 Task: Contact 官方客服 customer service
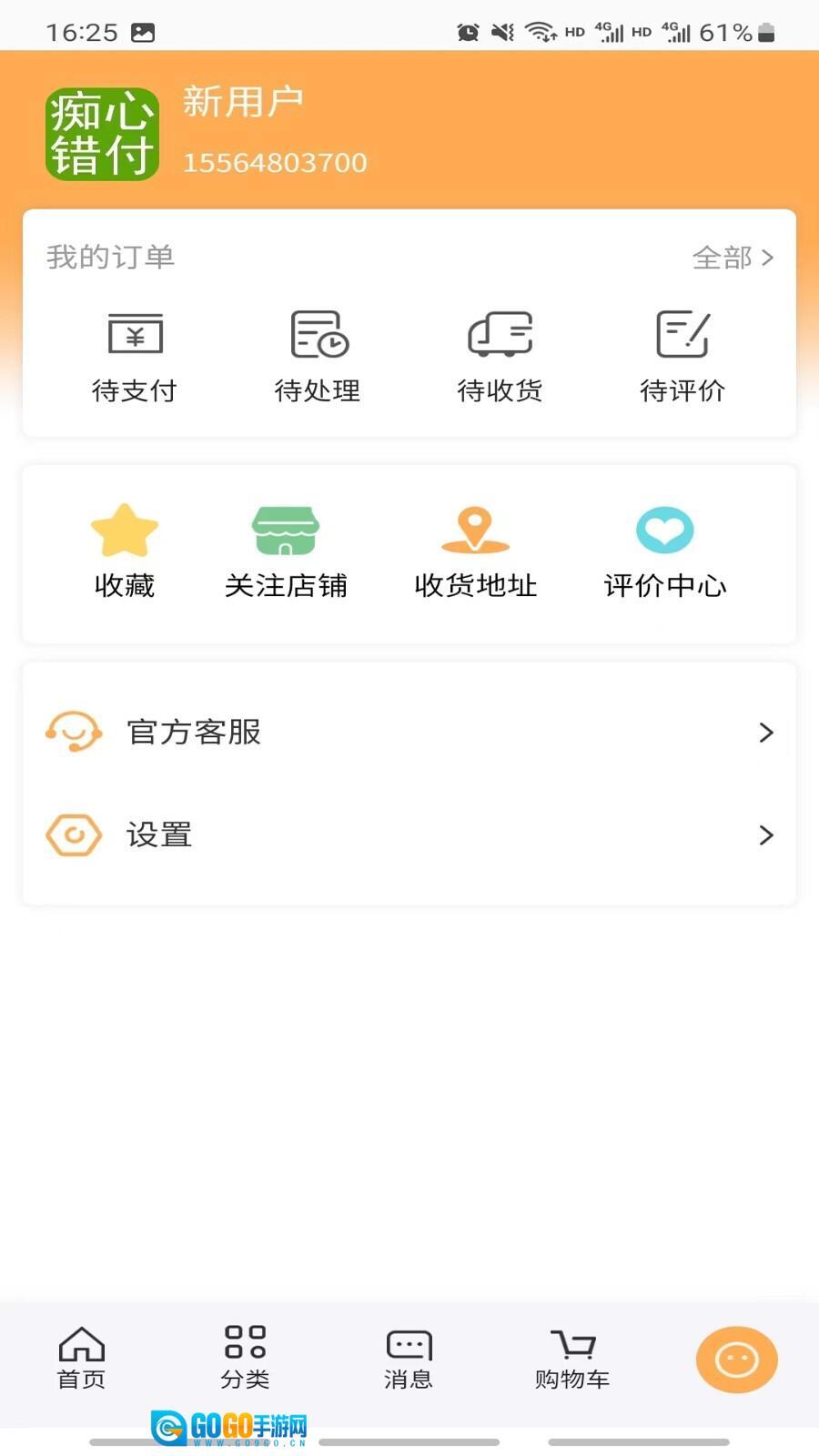coord(409,733)
